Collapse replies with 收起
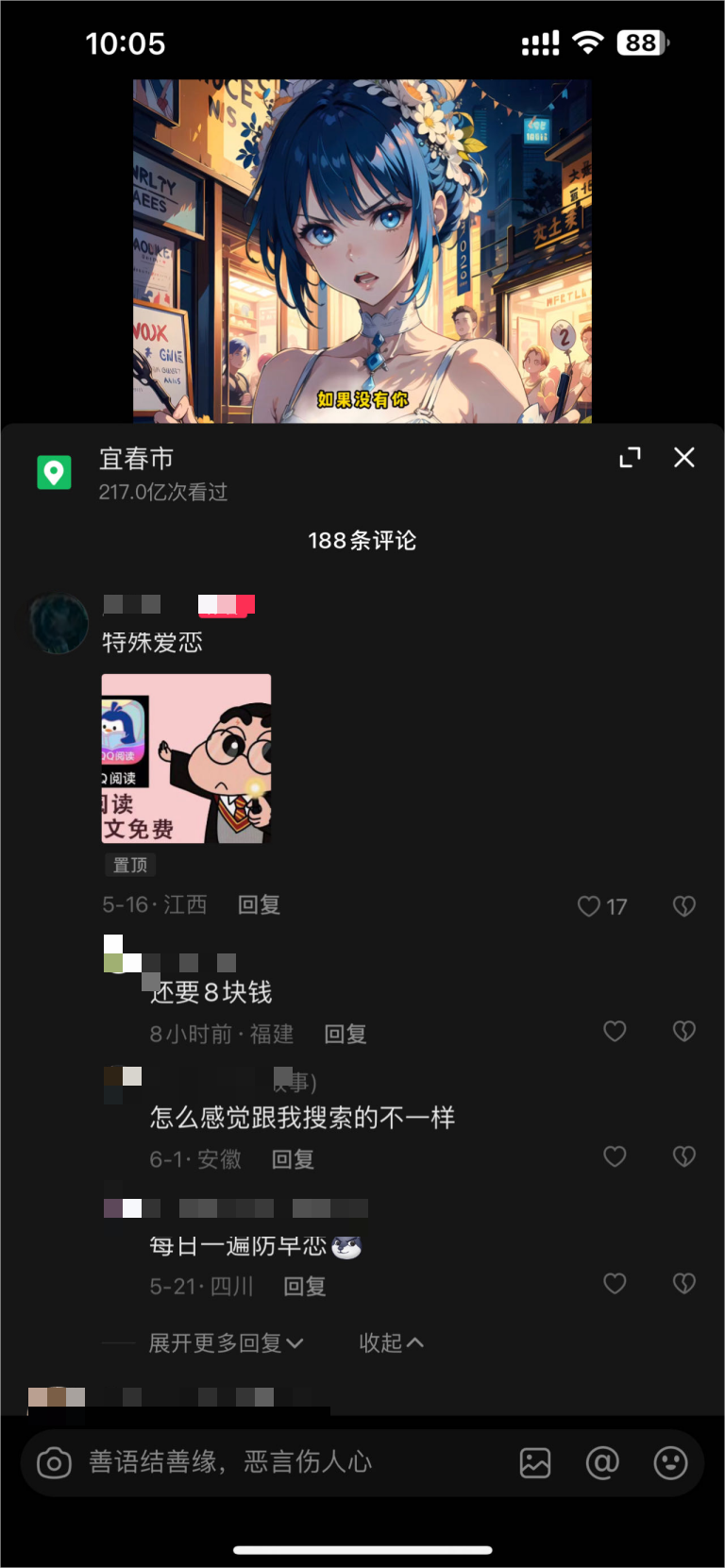Image resolution: width=725 pixels, height=1568 pixels. [390, 1343]
